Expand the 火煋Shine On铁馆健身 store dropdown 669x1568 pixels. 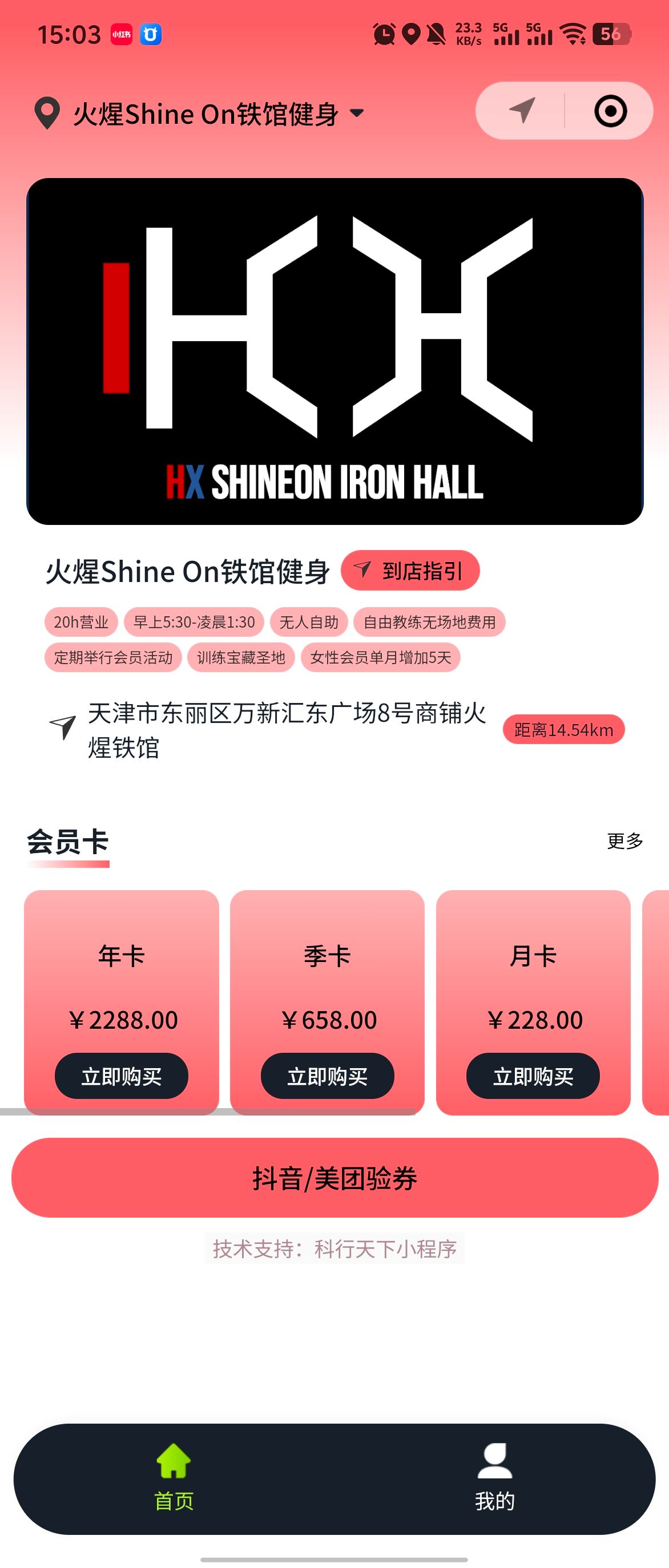357,113
